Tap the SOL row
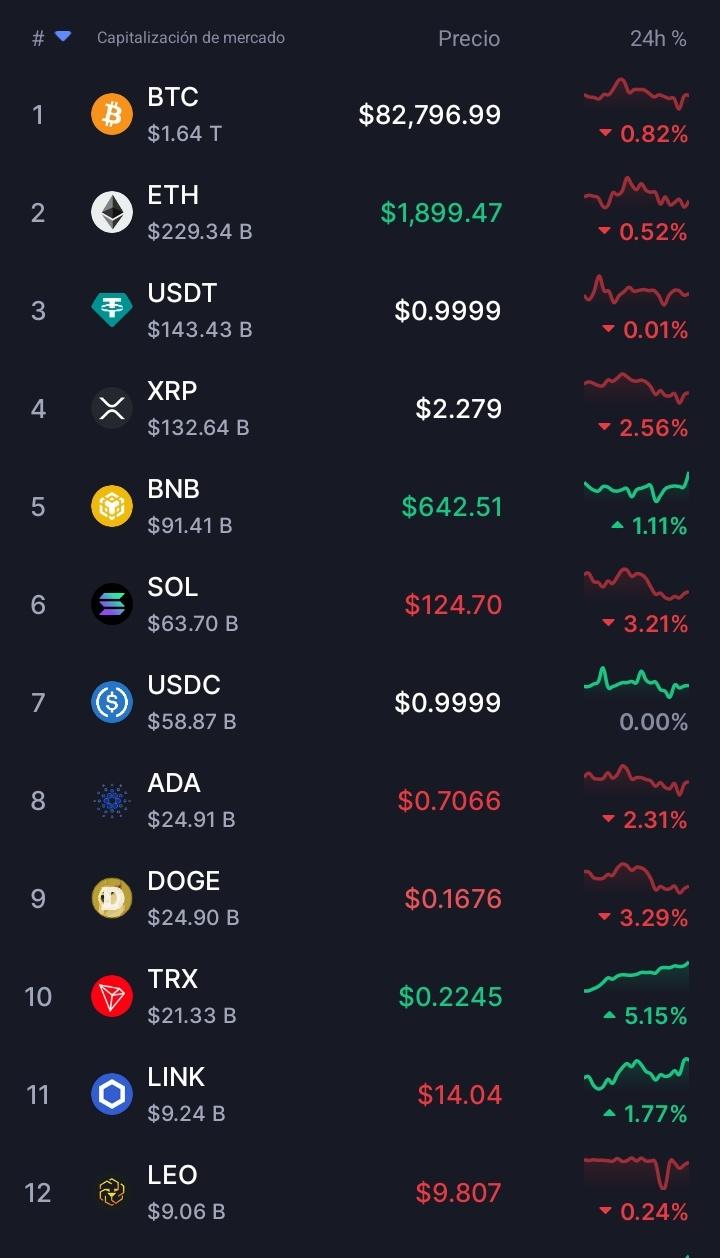Viewport: 720px width, 1258px height. (360, 605)
